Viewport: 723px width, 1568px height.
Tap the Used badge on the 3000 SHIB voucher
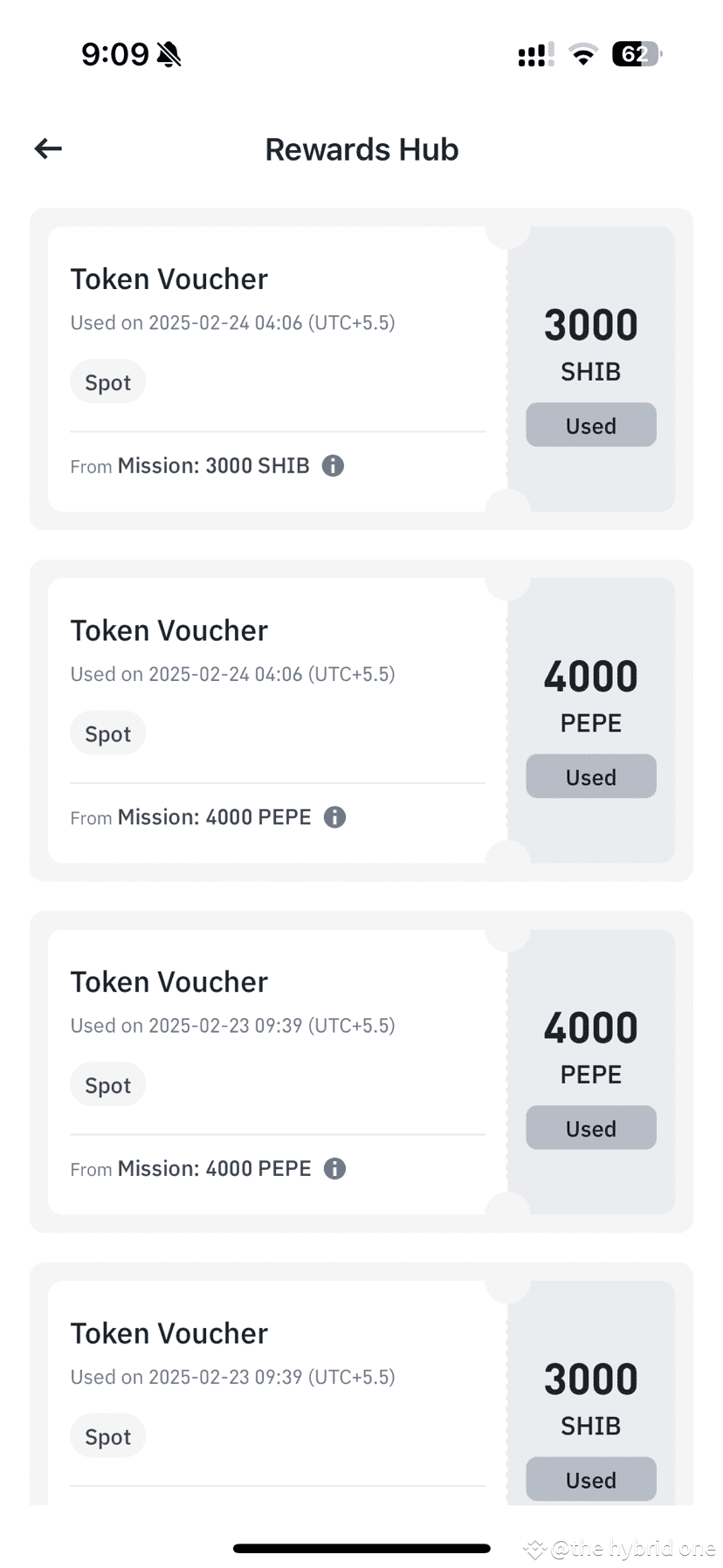[591, 425]
